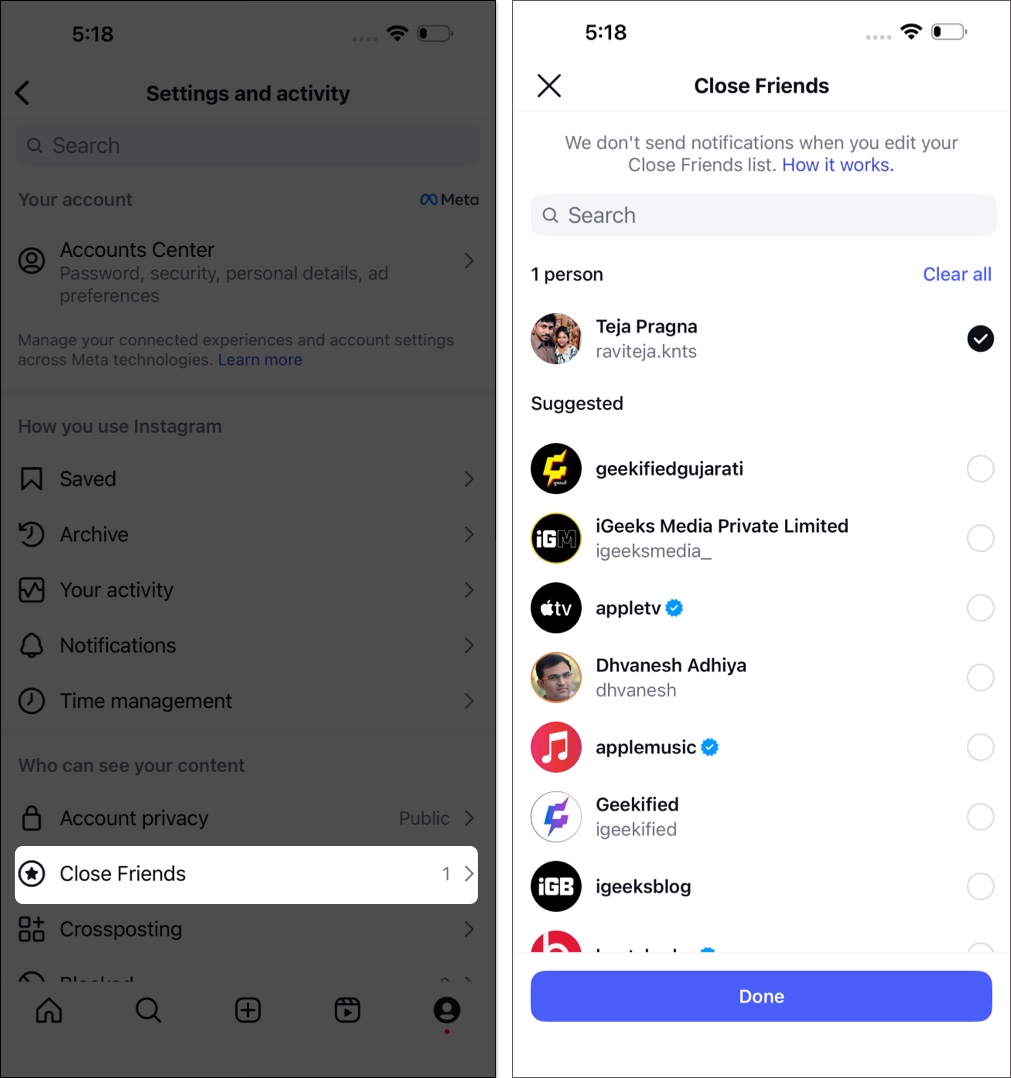Viewport: 1011px width, 1078px height.
Task: Select igeeksblog as a close friend
Action: pyautogui.click(x=980, y=886)
